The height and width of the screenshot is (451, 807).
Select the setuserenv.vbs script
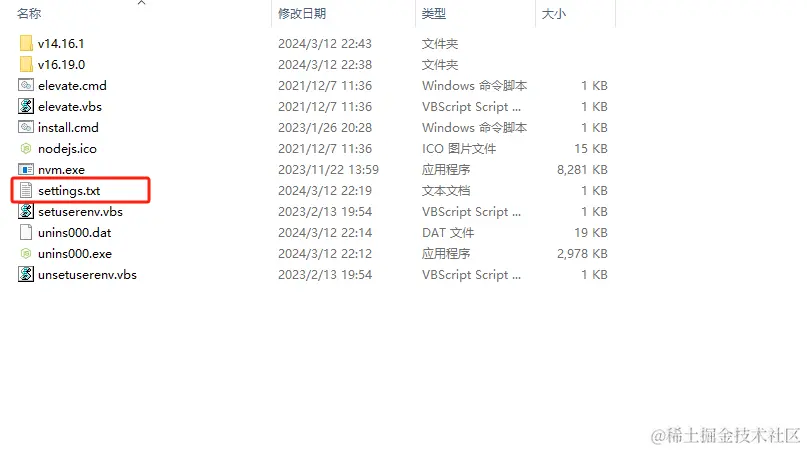[x=80, y=212]
